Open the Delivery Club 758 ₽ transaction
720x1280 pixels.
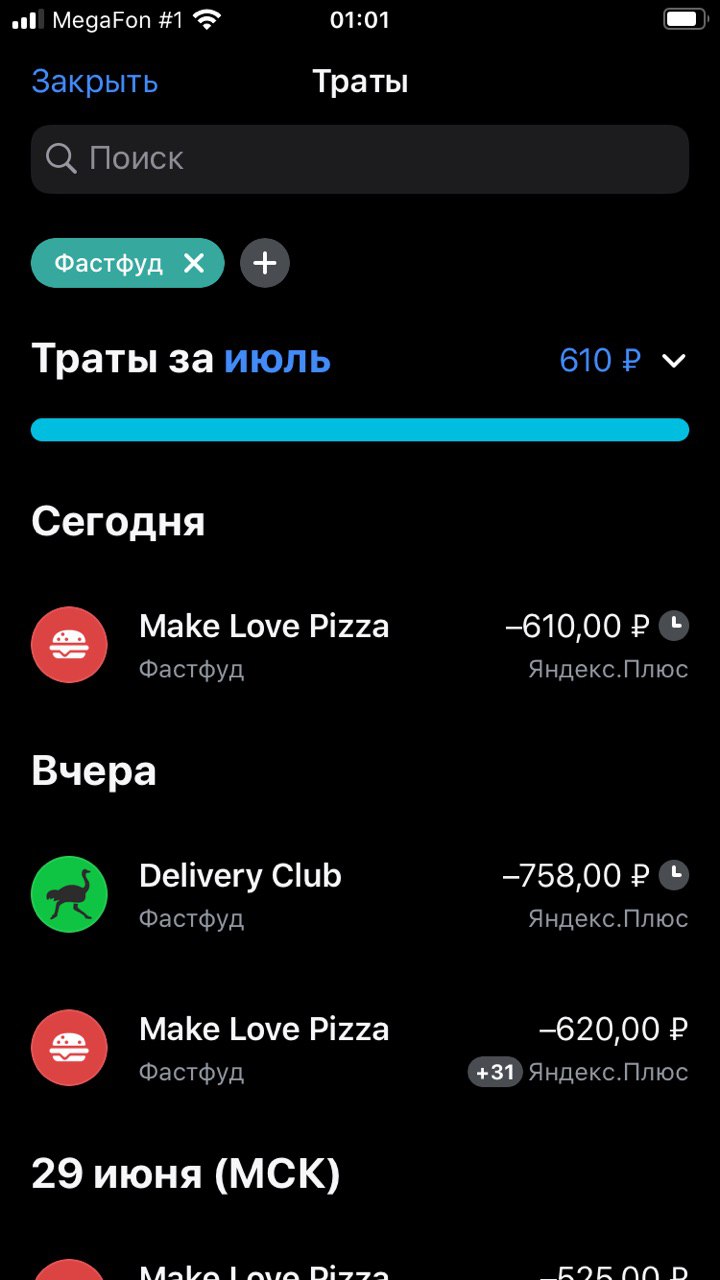[x=360, y=894]
